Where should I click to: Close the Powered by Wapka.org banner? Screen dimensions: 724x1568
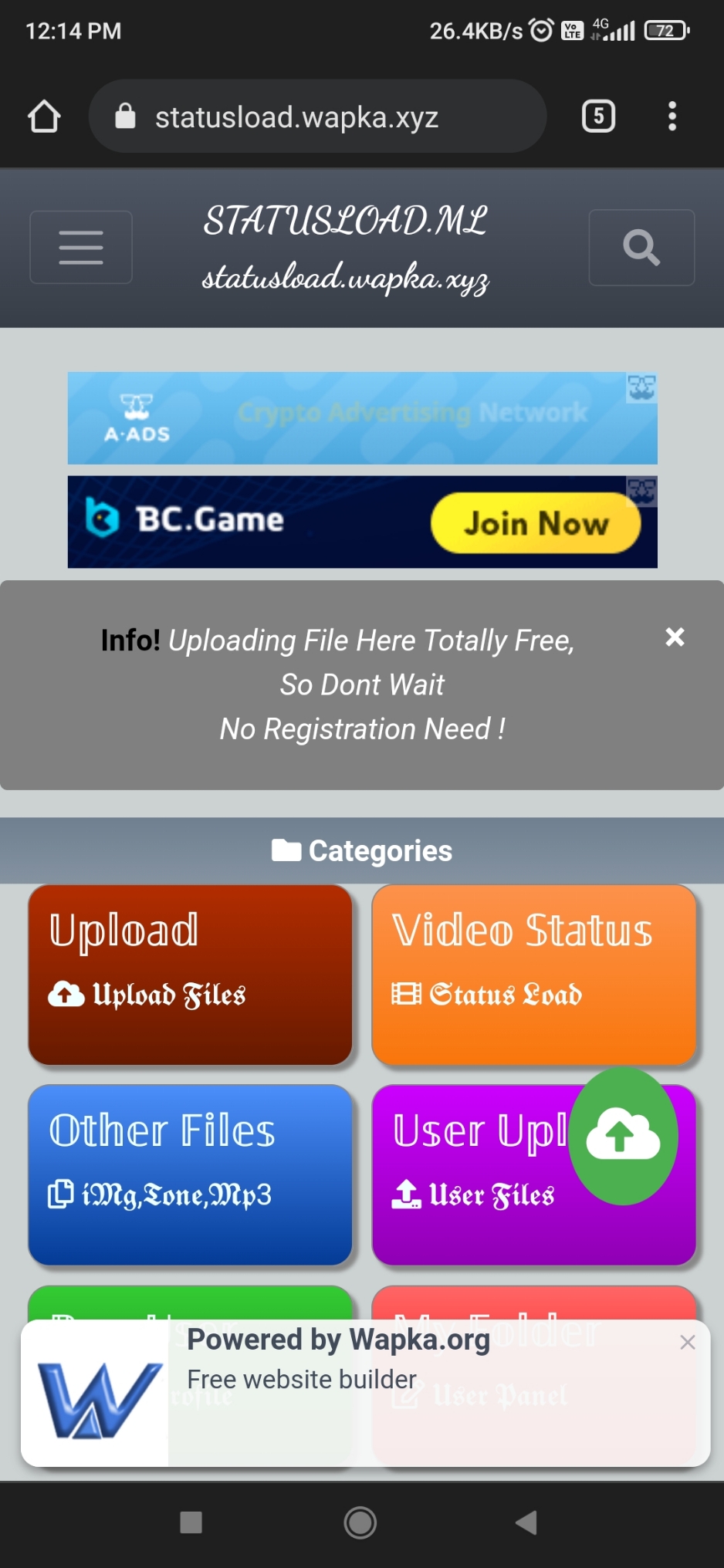tap(688, 1342)
